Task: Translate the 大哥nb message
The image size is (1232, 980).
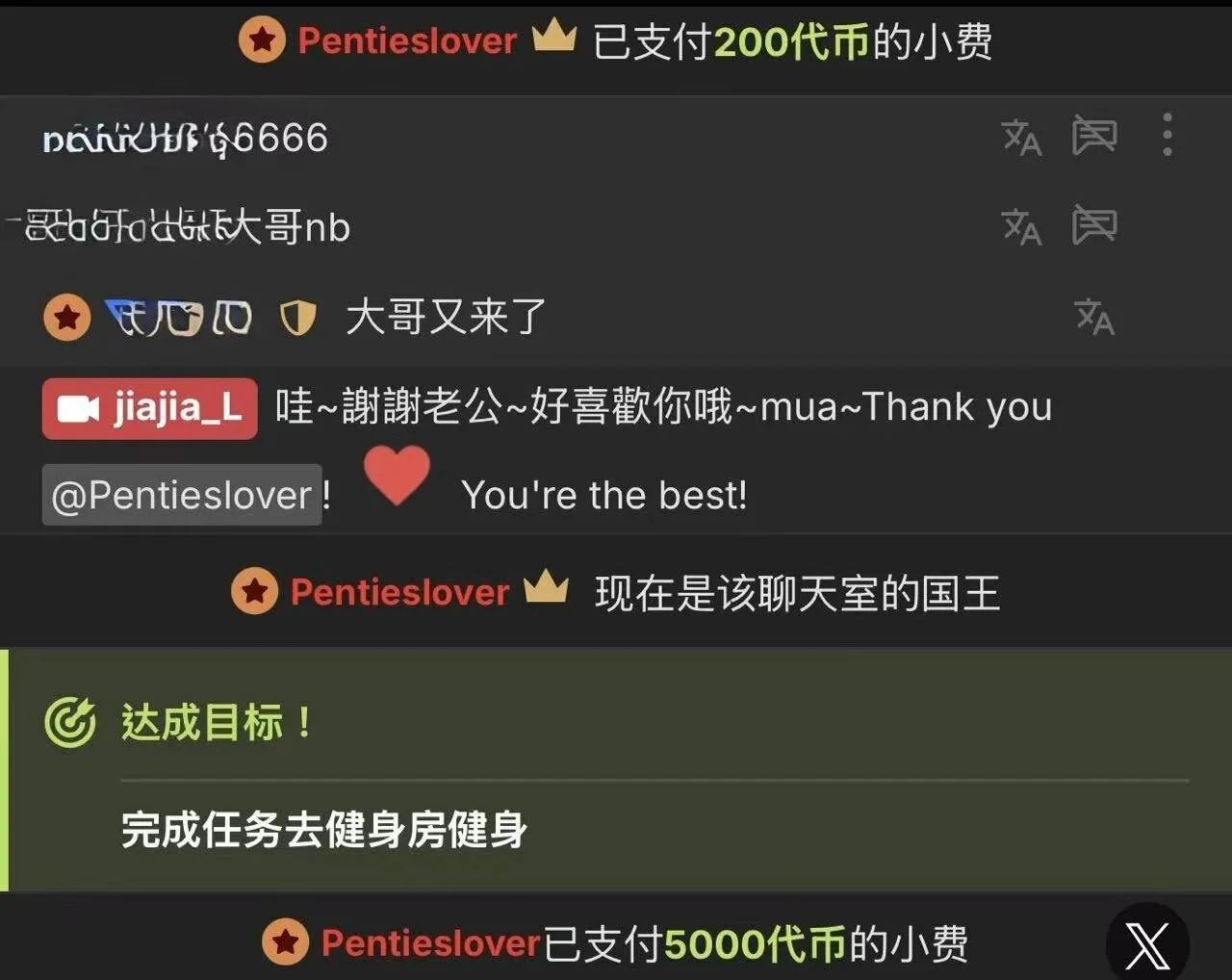Action: click(x=1021, y=227)
